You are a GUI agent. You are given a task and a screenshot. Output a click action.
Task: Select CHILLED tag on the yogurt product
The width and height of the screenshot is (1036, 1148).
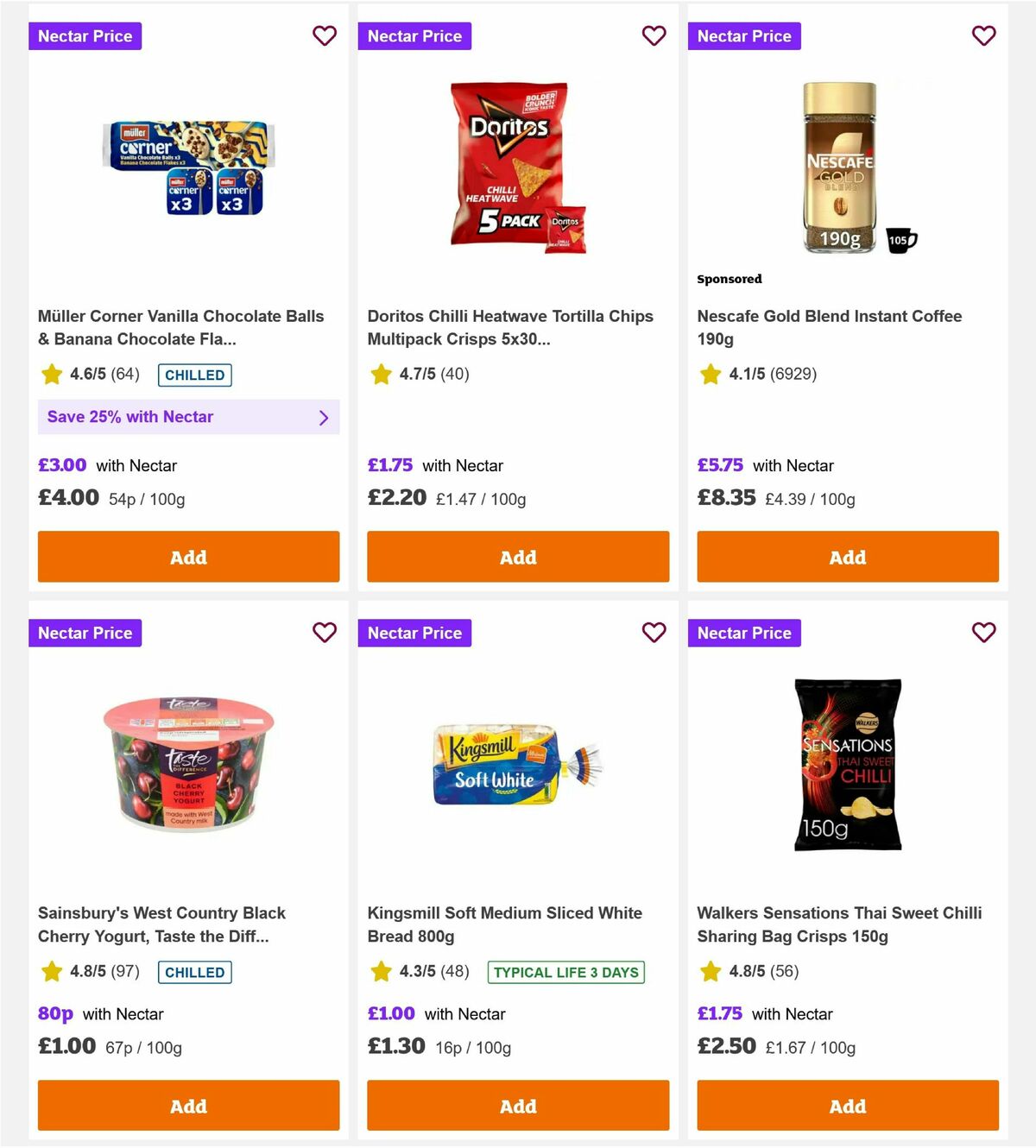pos(194,972)
